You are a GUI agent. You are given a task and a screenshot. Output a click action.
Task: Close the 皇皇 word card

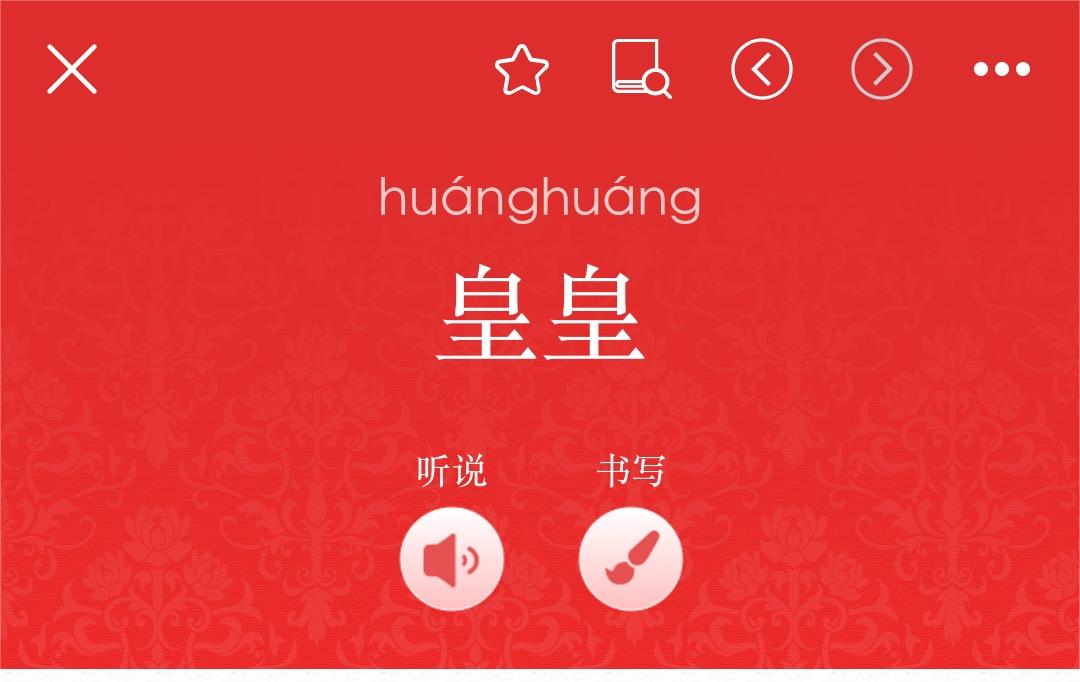pos(72,69)
